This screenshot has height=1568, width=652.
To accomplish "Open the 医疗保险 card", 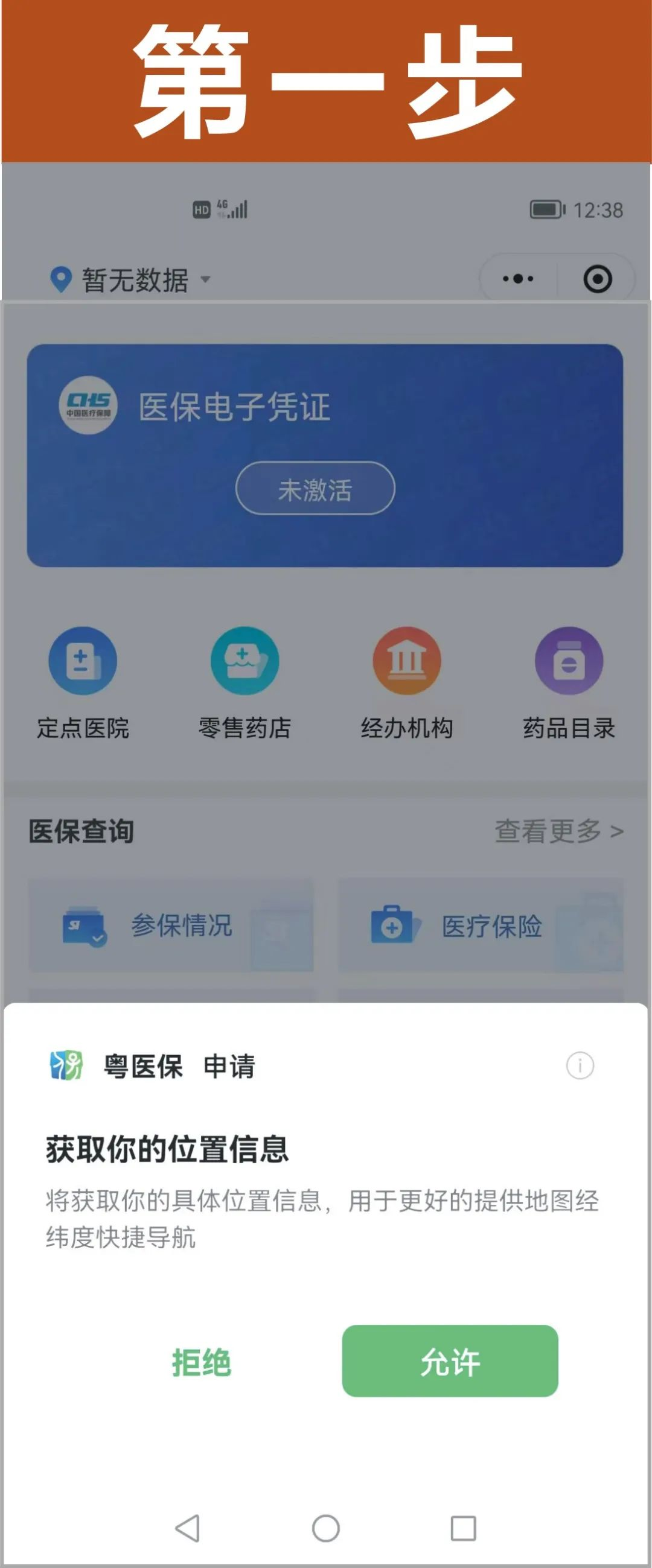I will pos(481,925).
